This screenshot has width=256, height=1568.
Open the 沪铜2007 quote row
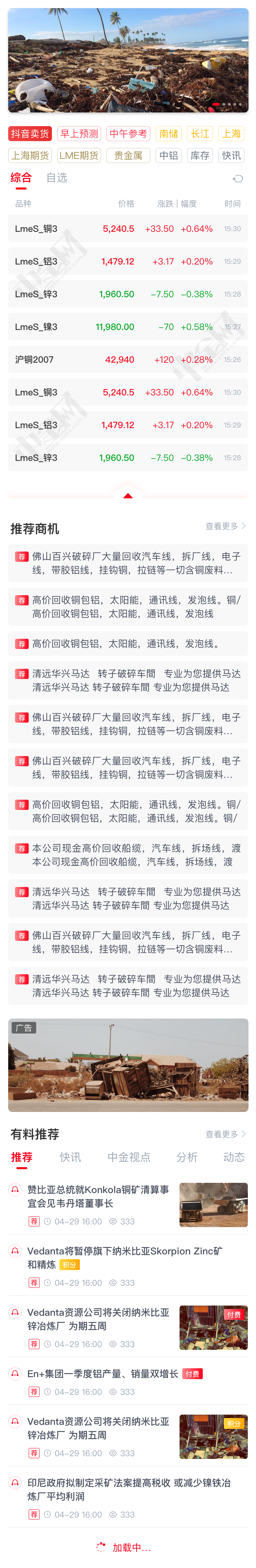pos(128,360)
